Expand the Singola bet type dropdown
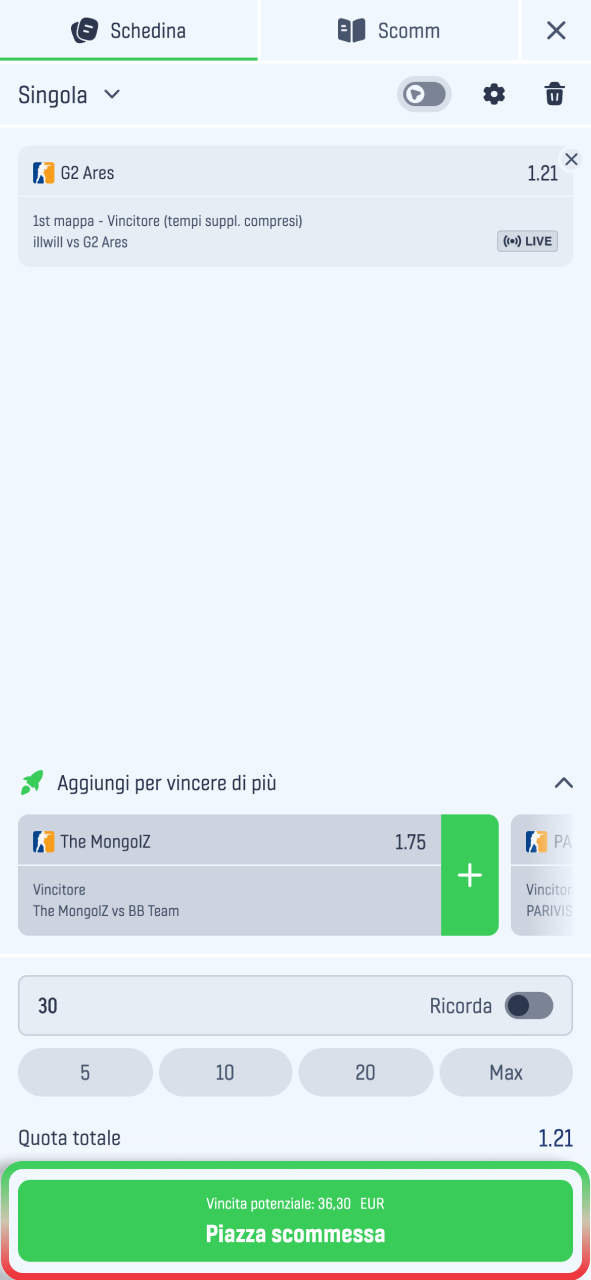Screen dimensions: 591x1280 click(70, 95)
